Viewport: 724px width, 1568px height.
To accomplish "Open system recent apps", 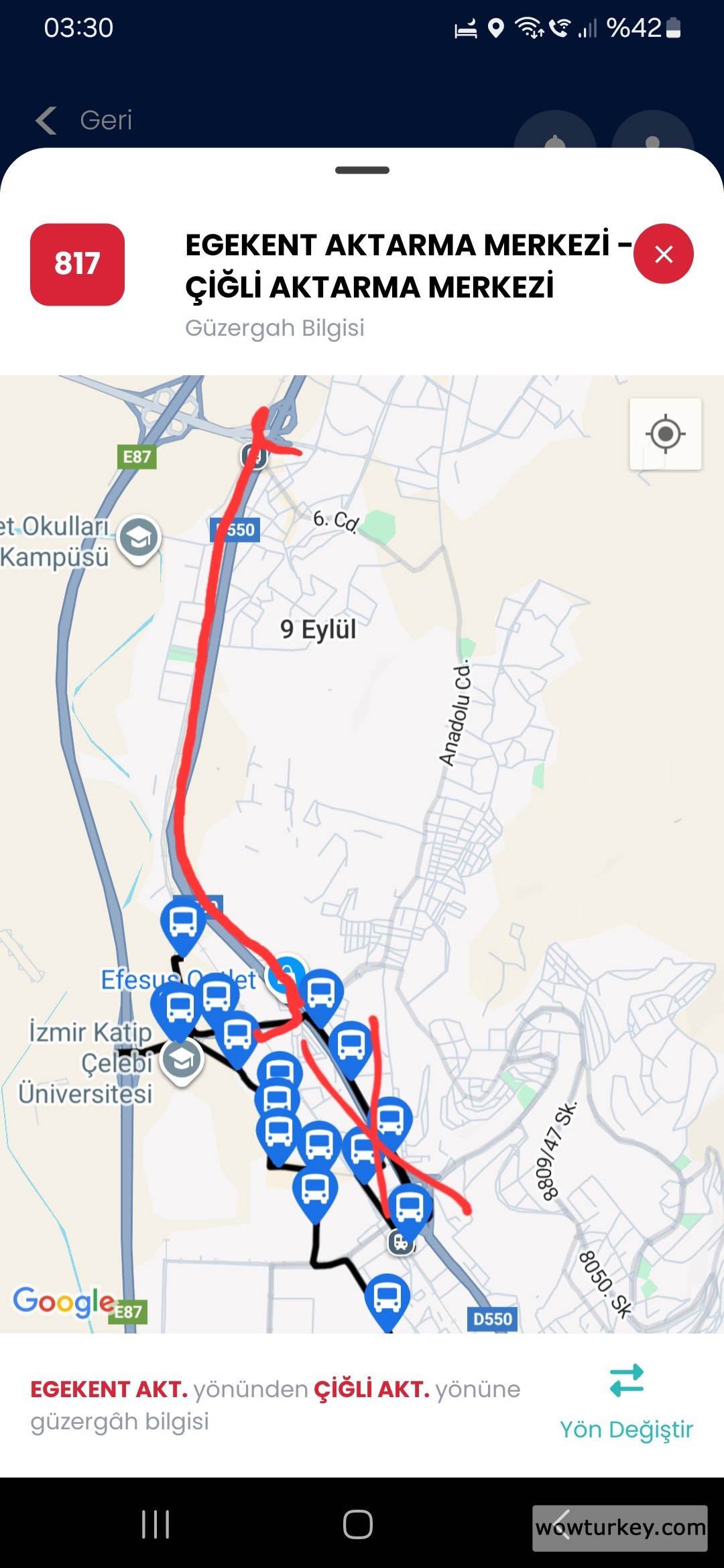I will pos(156,1524).
